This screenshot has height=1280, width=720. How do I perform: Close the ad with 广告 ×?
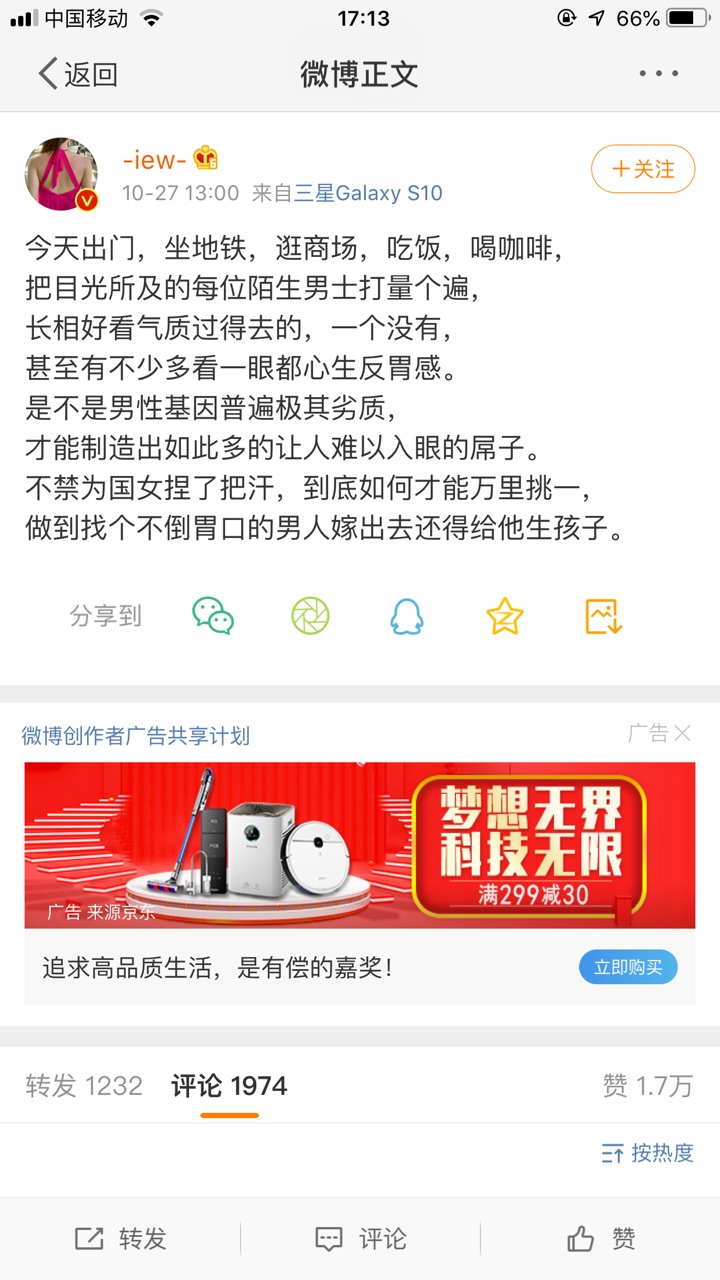point(659,733)
